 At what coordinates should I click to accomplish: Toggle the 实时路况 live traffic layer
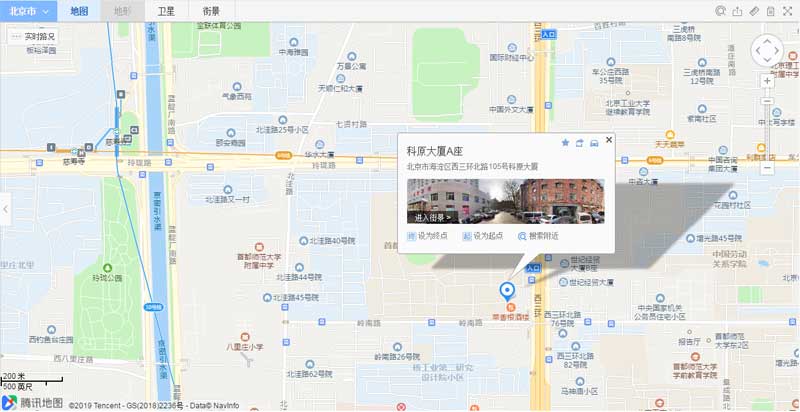34,36
